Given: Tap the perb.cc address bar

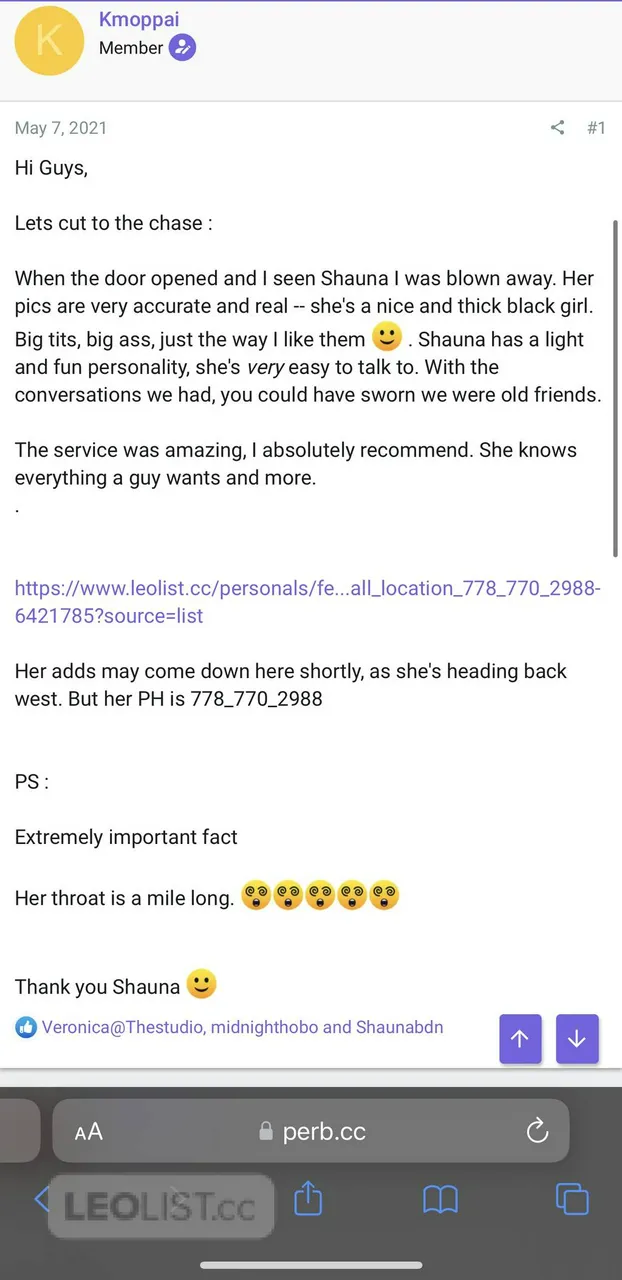Looking at the screenshot, I should [x=312, y=1132].
